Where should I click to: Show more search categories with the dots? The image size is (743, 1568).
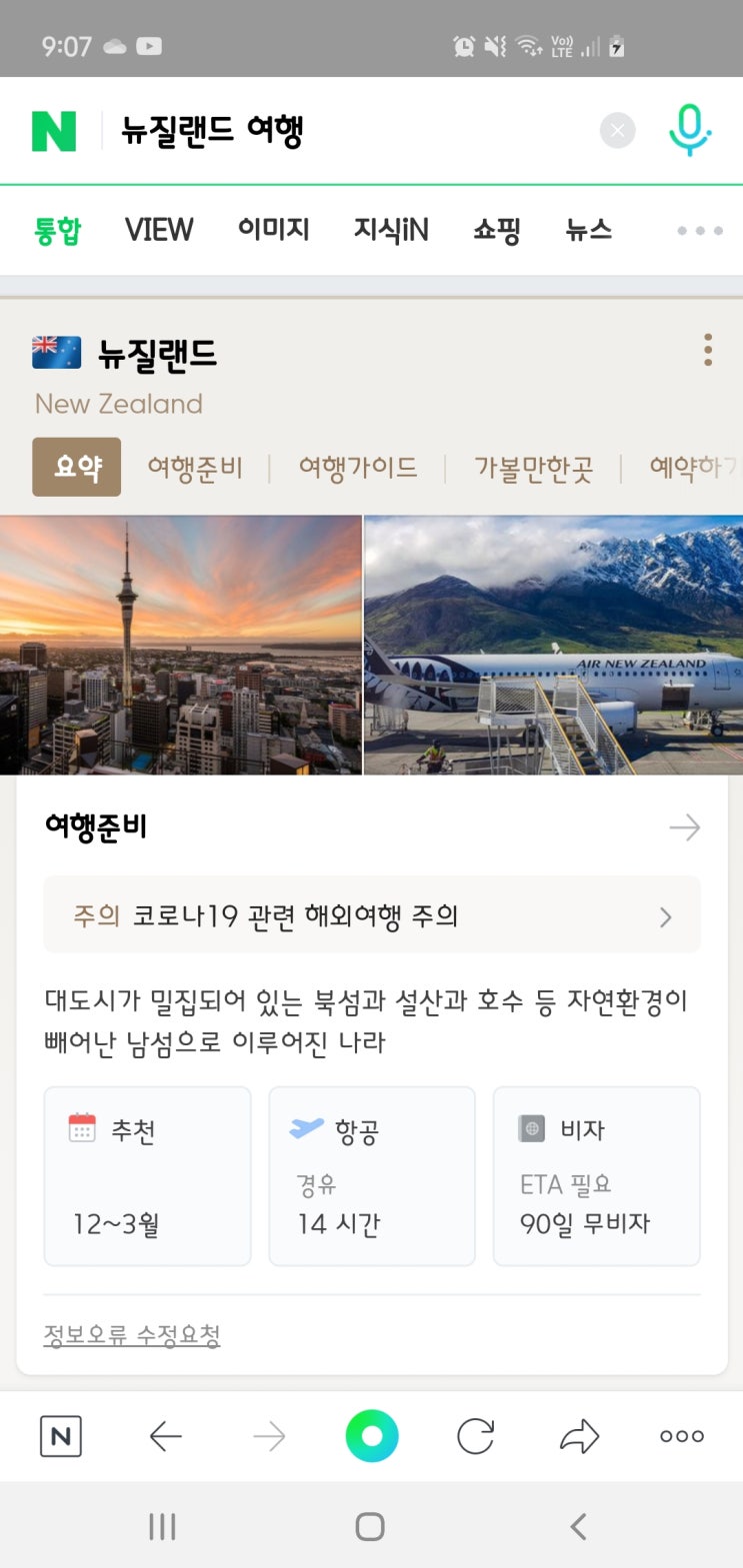tap(699, 230)
